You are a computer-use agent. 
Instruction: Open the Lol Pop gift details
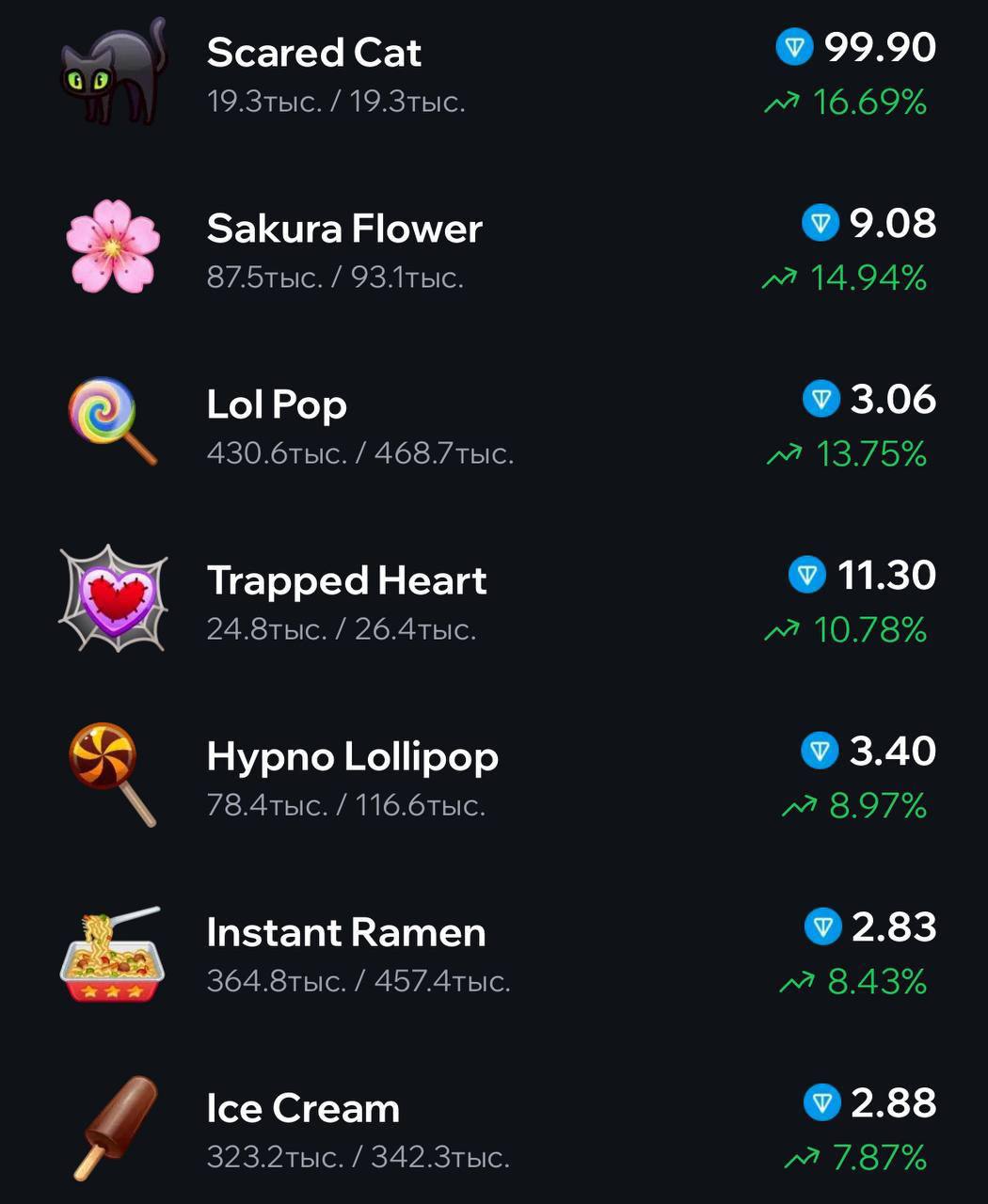(277, 405)
